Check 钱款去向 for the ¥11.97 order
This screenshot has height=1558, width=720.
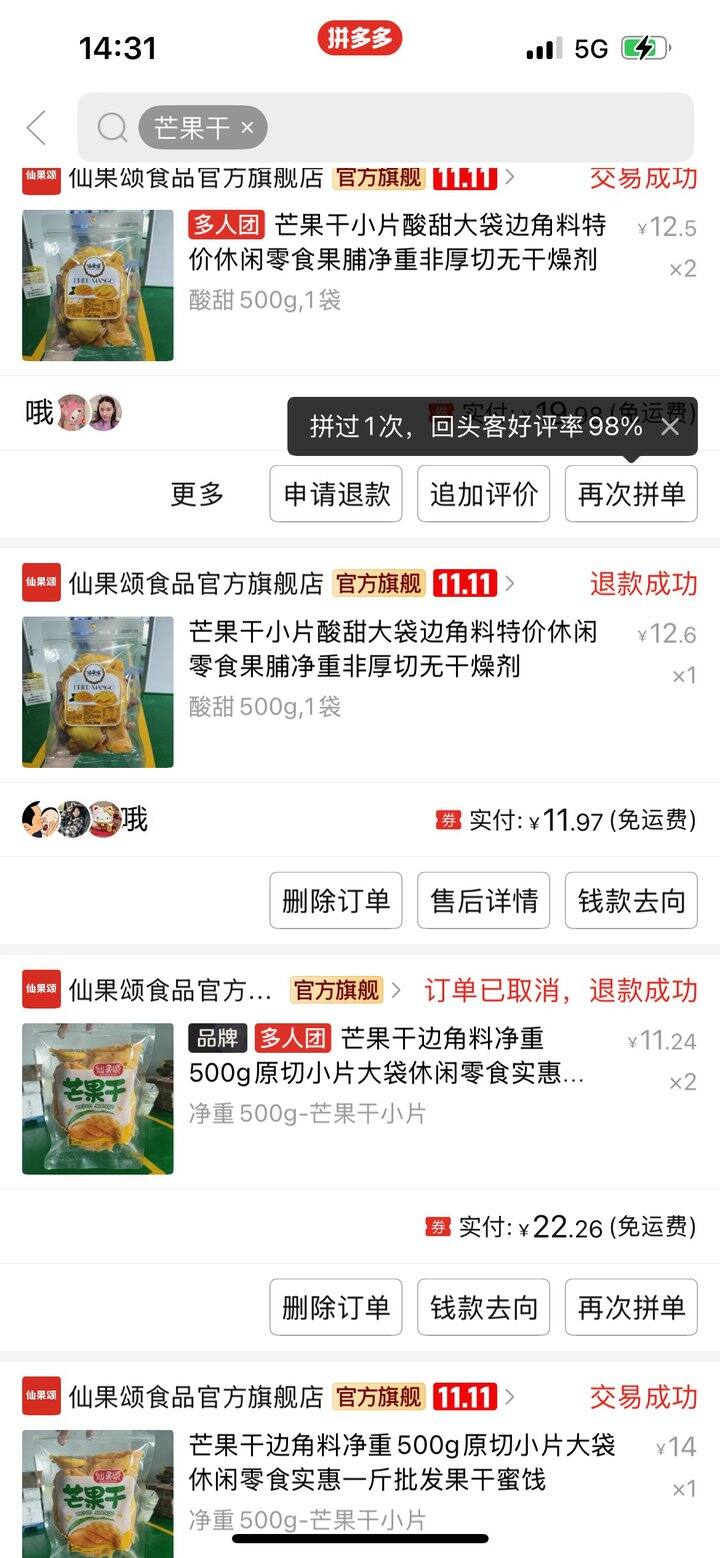(x=631, y=900)
